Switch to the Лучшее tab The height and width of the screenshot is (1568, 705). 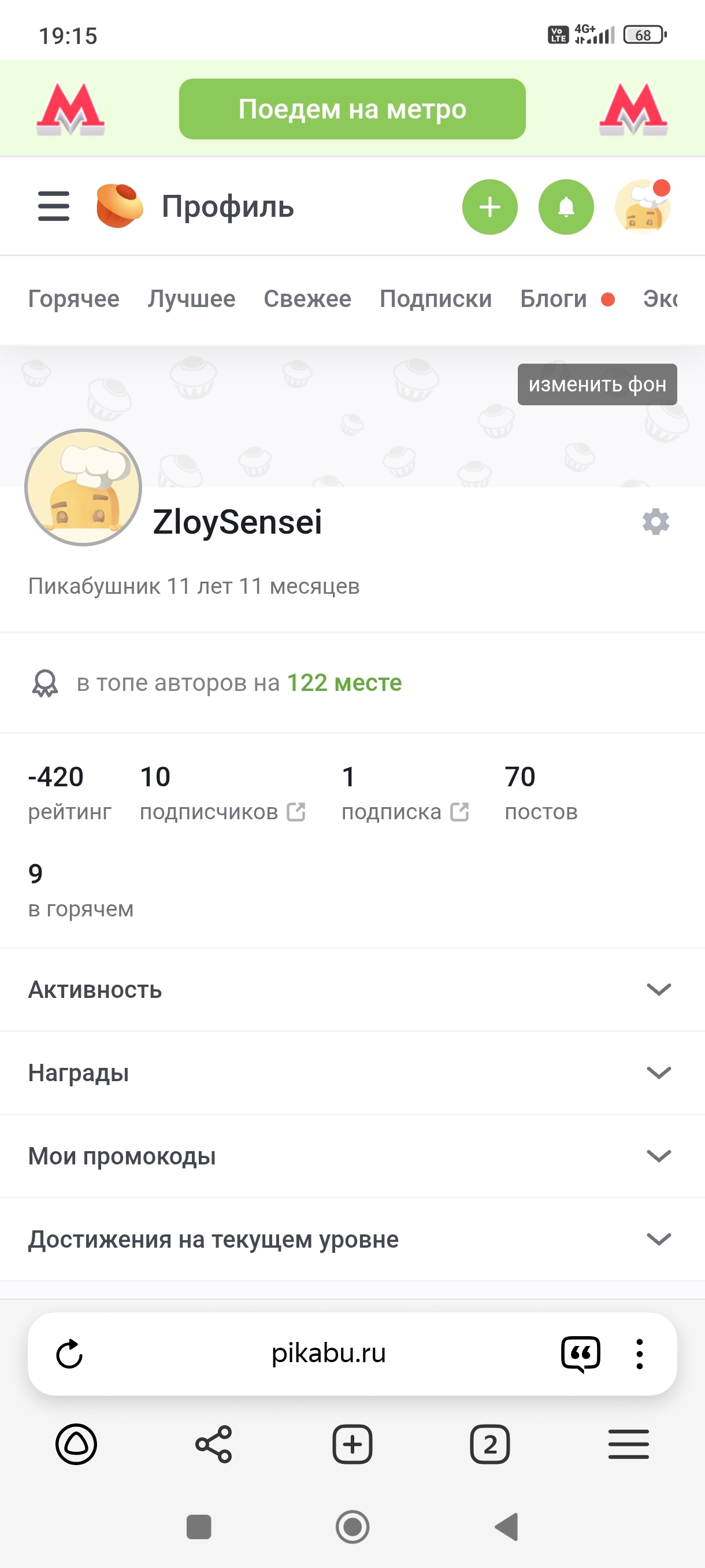click(191, 299)
